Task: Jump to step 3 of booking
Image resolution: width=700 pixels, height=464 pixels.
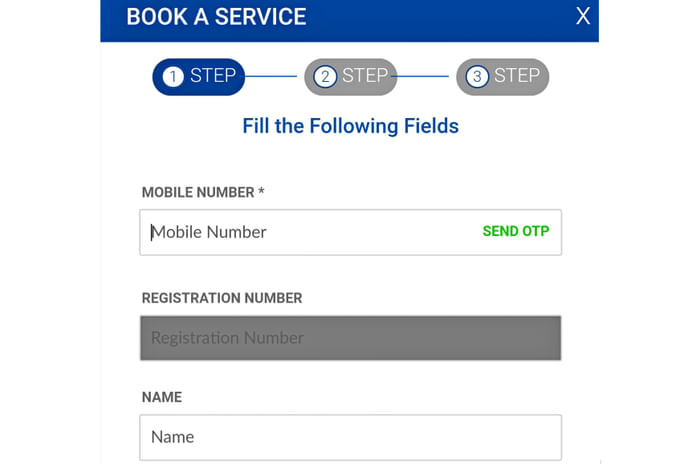Action: [x=502, y=76]
